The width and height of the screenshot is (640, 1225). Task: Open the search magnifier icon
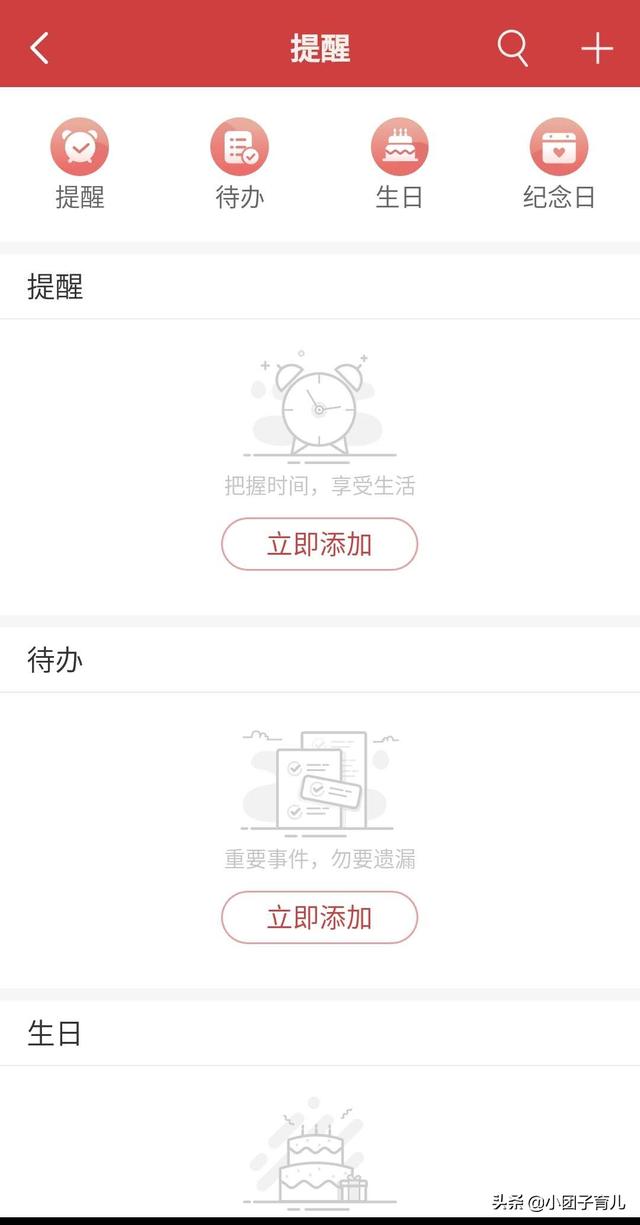(x=512, y=47)
